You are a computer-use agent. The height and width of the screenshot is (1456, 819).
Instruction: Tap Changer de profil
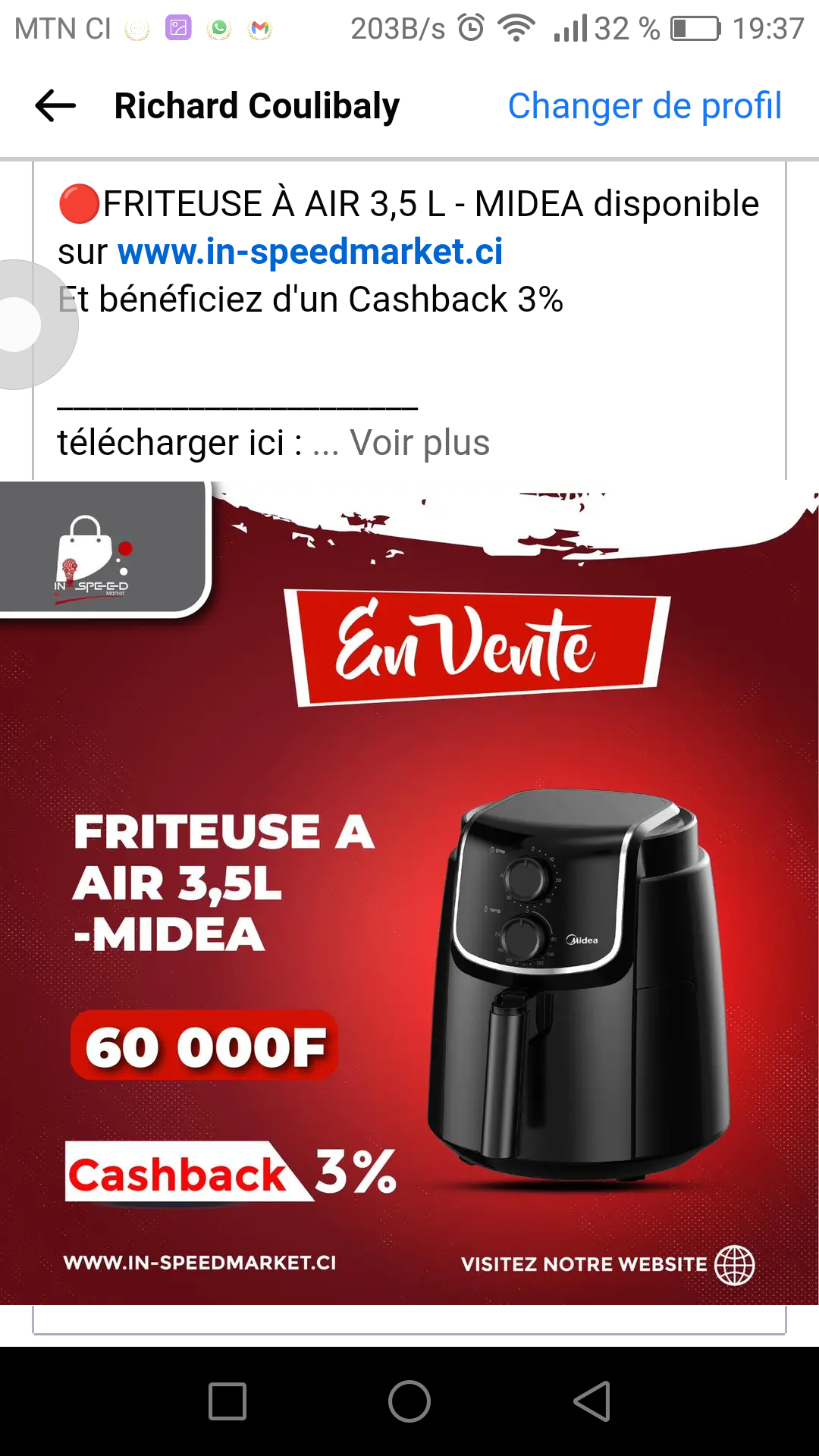pyautogui.click(x=645, y=106)
